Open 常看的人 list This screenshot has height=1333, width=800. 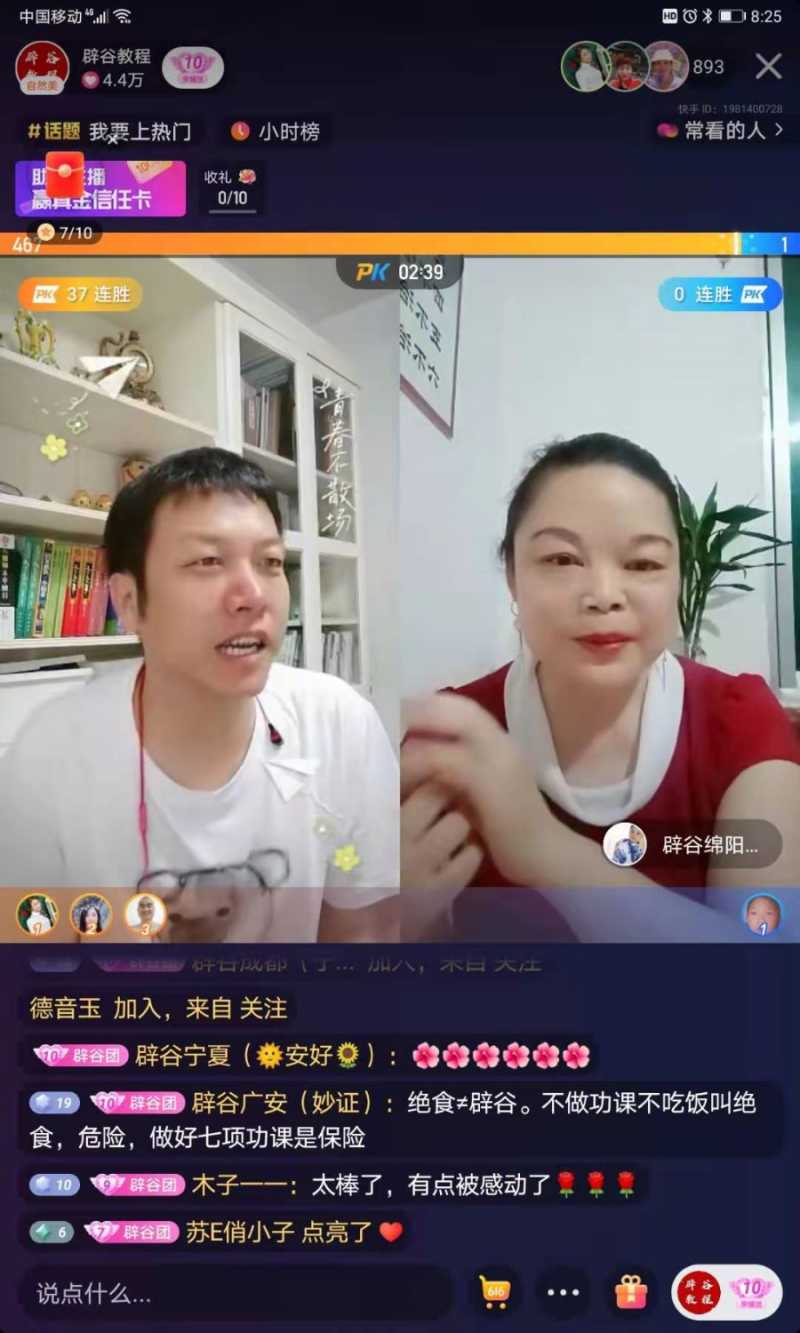click(x=722, y=131)
